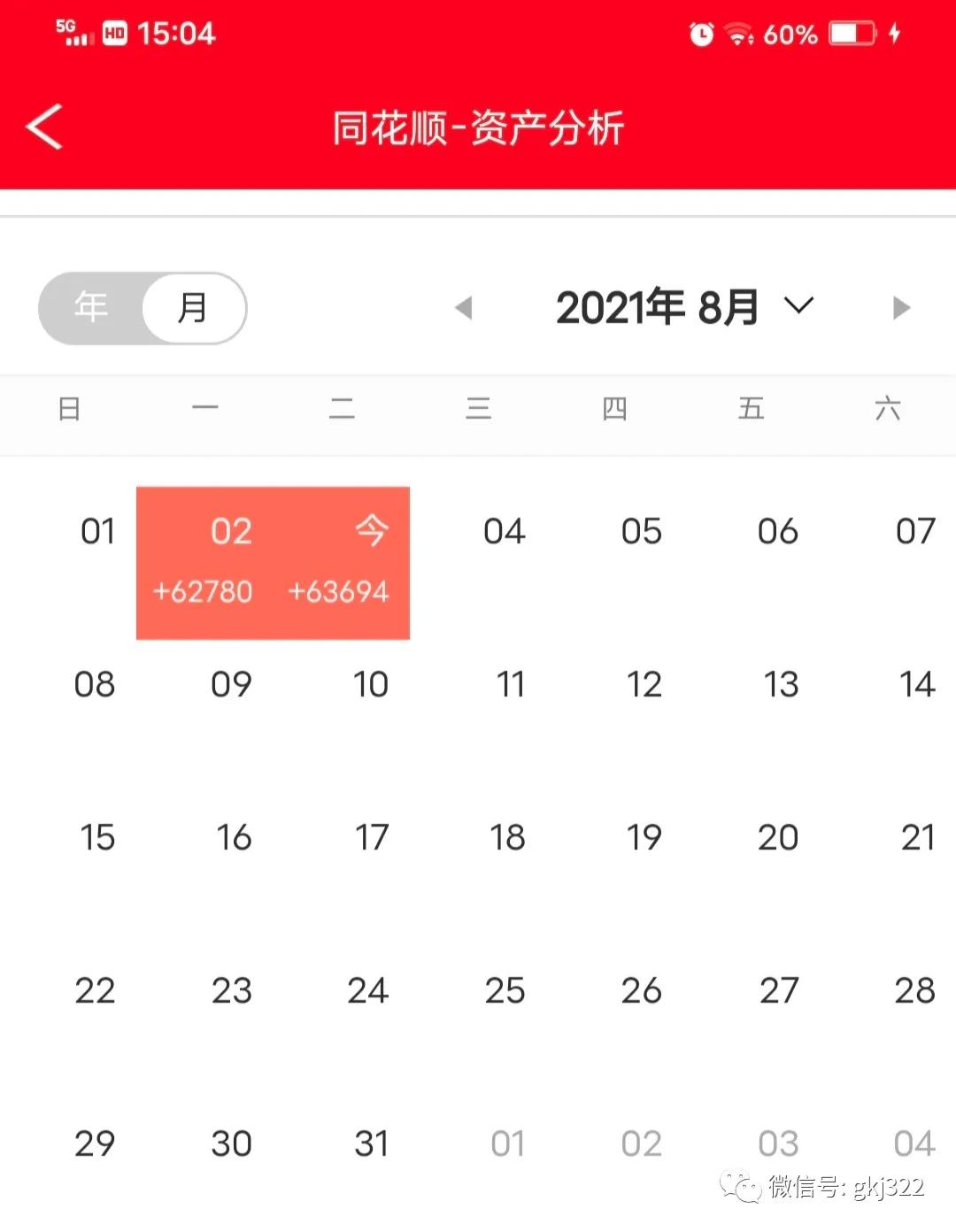This screenshot has height=1232, width=956.
Task: Choose August 10 on the calendar
Action: click(370, 685)
